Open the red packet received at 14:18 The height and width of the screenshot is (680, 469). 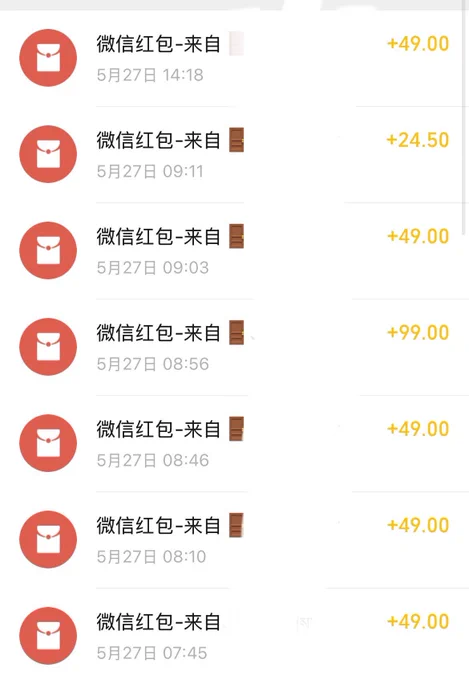click(234, 58)
